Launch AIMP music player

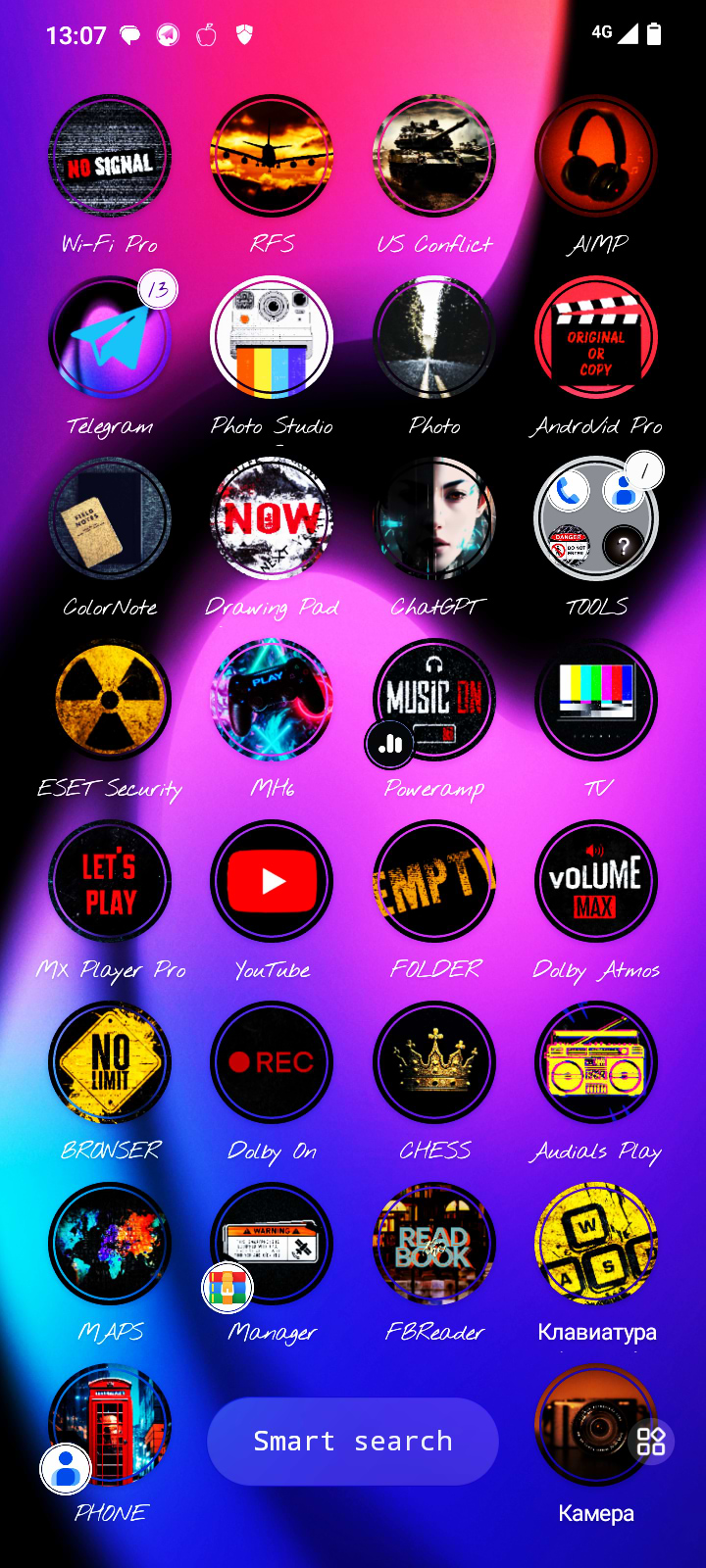coord(596,157)
